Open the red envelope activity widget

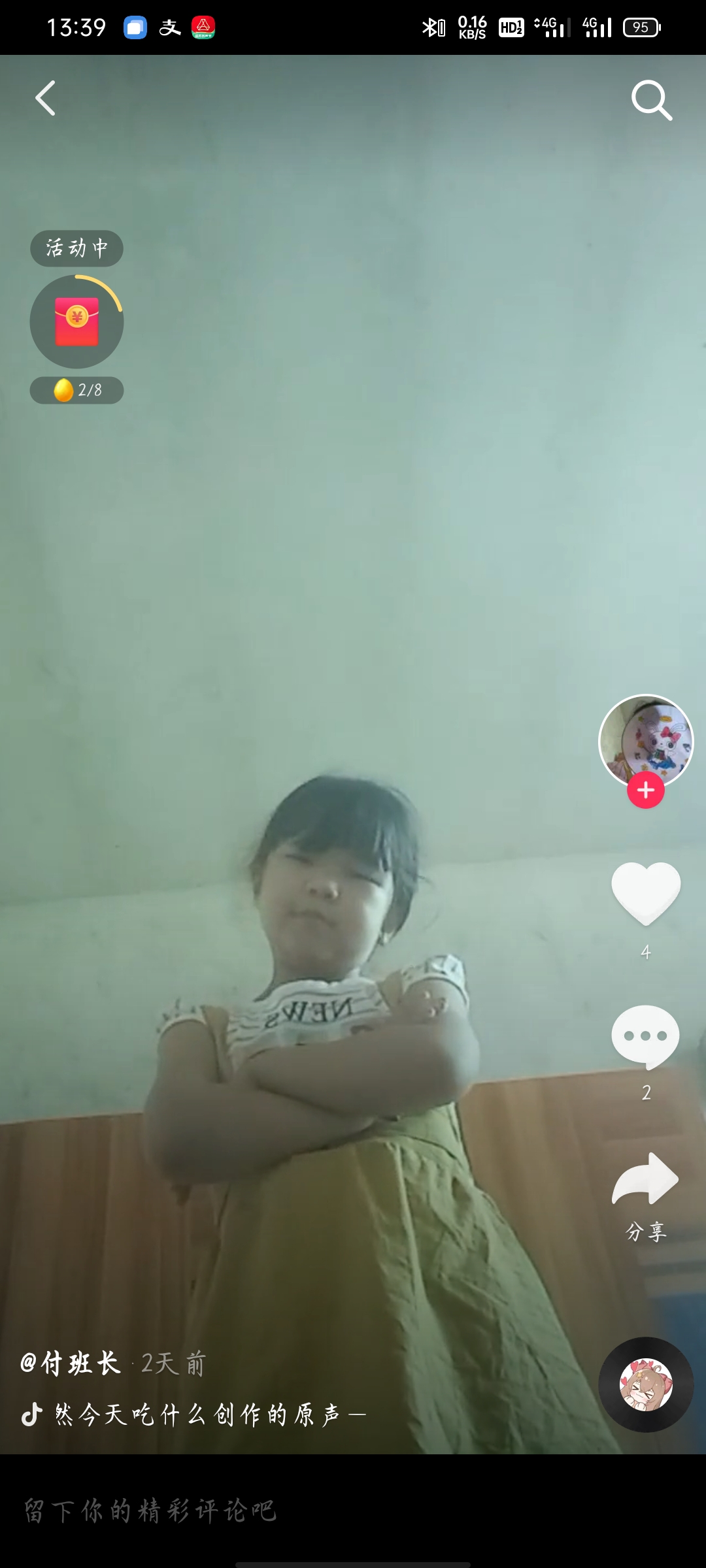76,321
